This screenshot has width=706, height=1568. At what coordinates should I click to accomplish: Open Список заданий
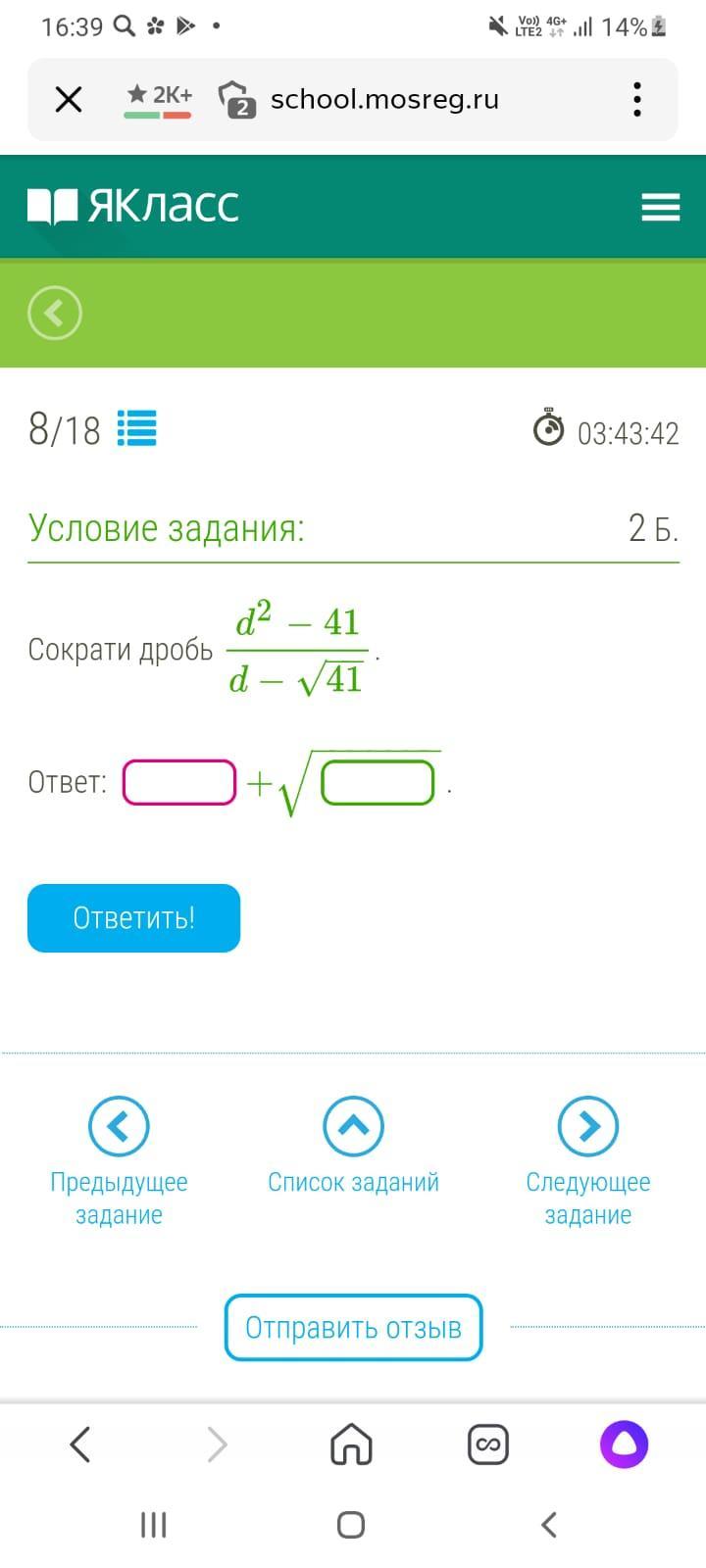pos(353,1127)
